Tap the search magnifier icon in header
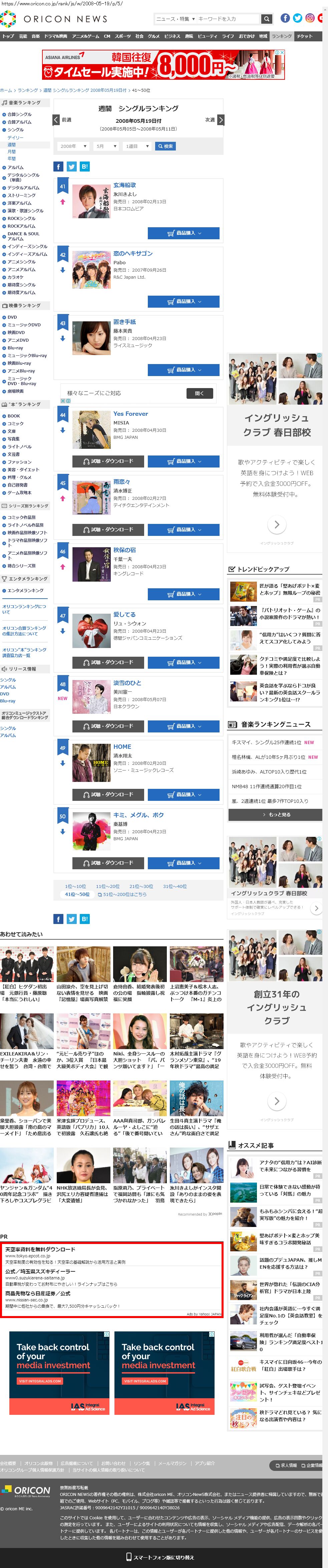The image size is (328, 1568). (x=267, y=19)
